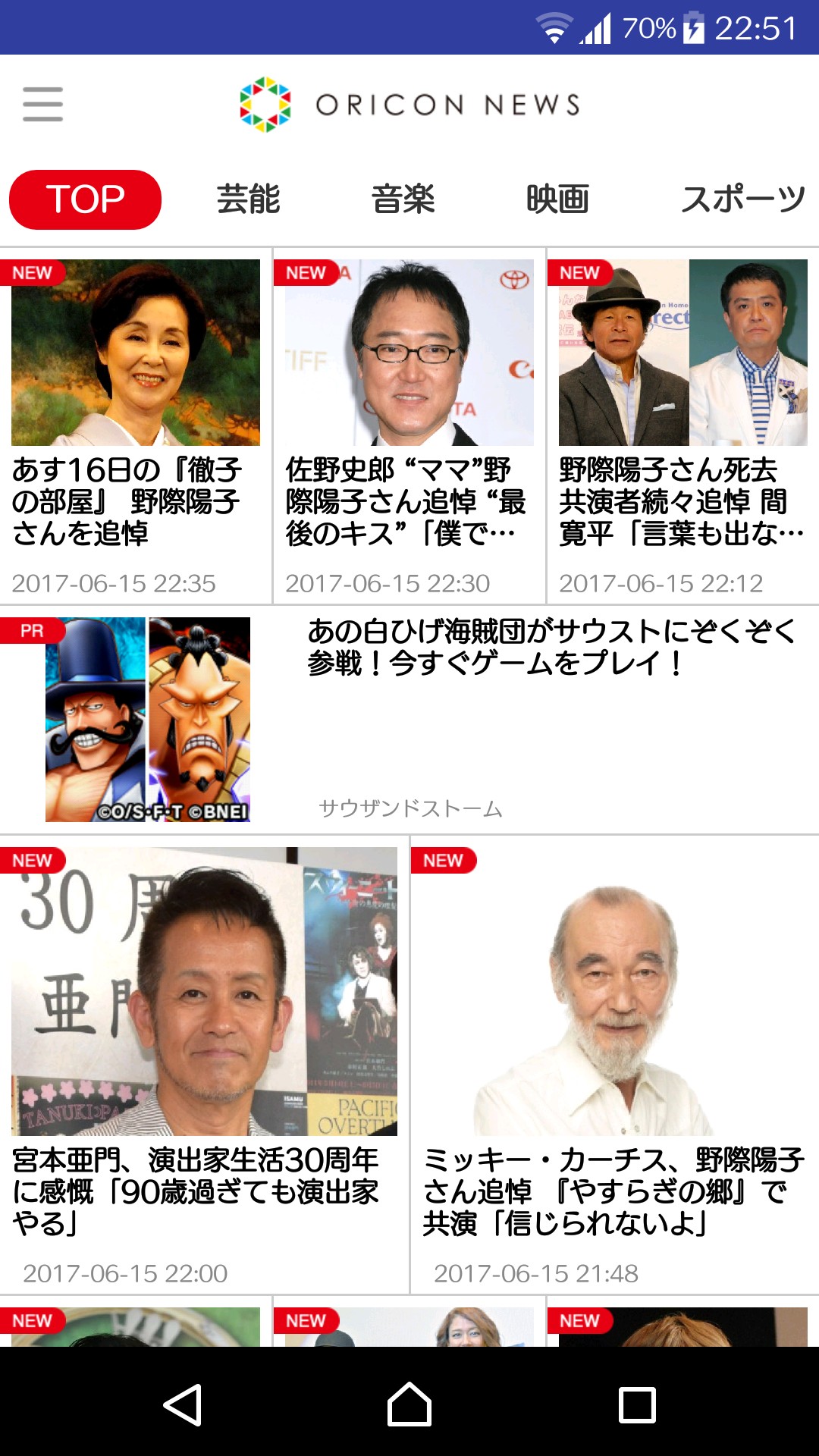Return to the Android home screen
The image size is (819, 1456).
[x=409, y=1404]
